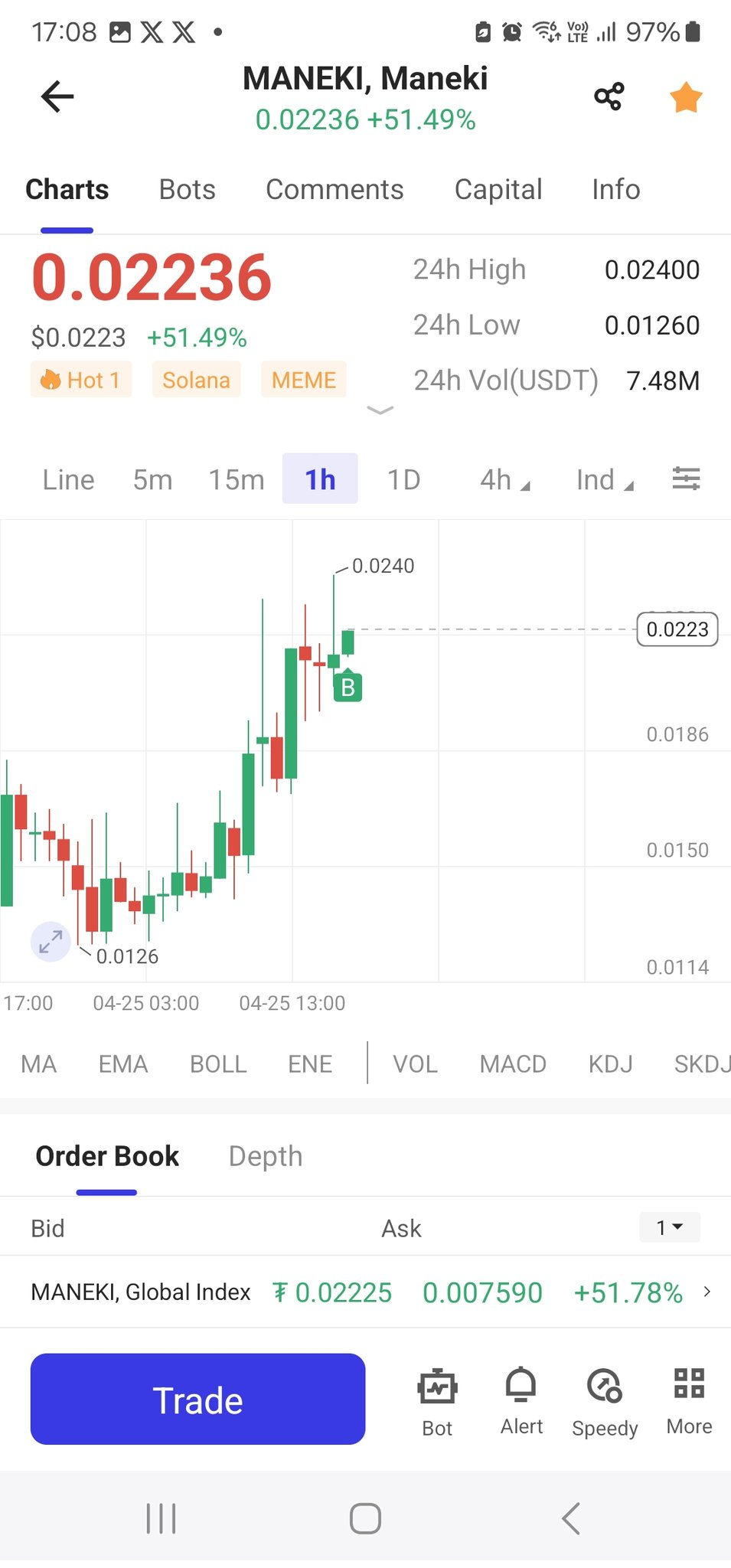Select the 5m chart interval
This screenshot has height=1568, width=731.
153,480
